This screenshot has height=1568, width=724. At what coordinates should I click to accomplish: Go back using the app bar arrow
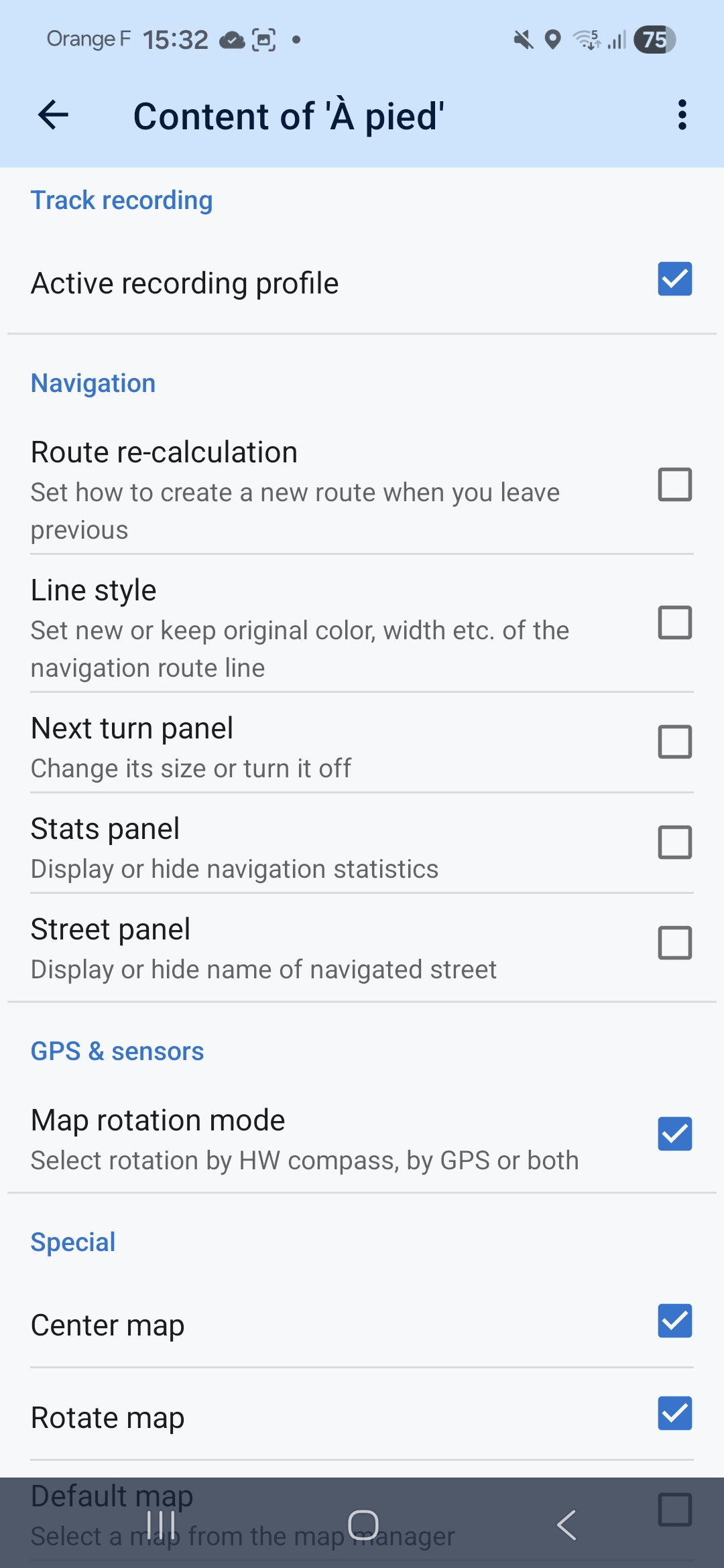click(54, 115)
